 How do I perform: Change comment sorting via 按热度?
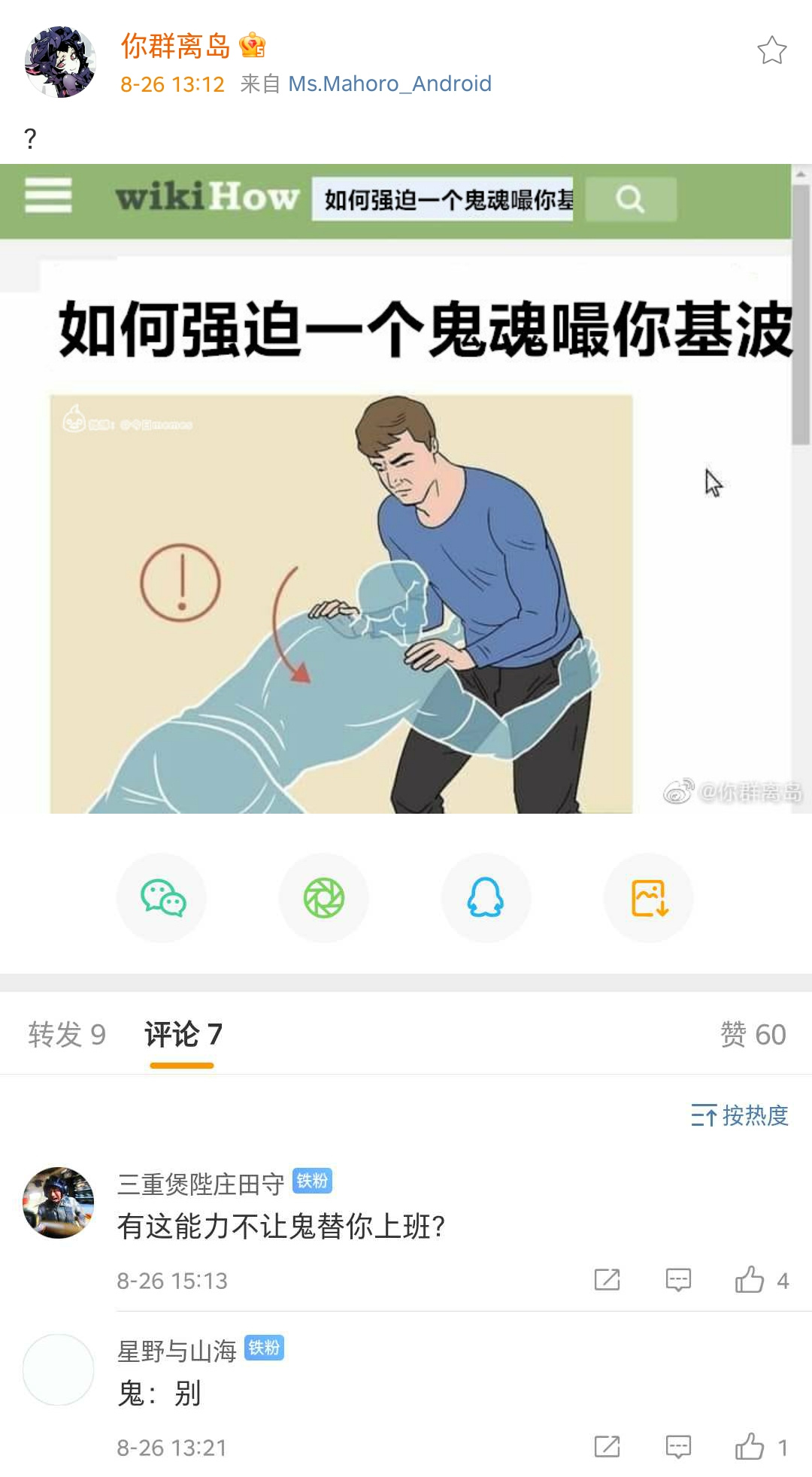coord(740,1115)
